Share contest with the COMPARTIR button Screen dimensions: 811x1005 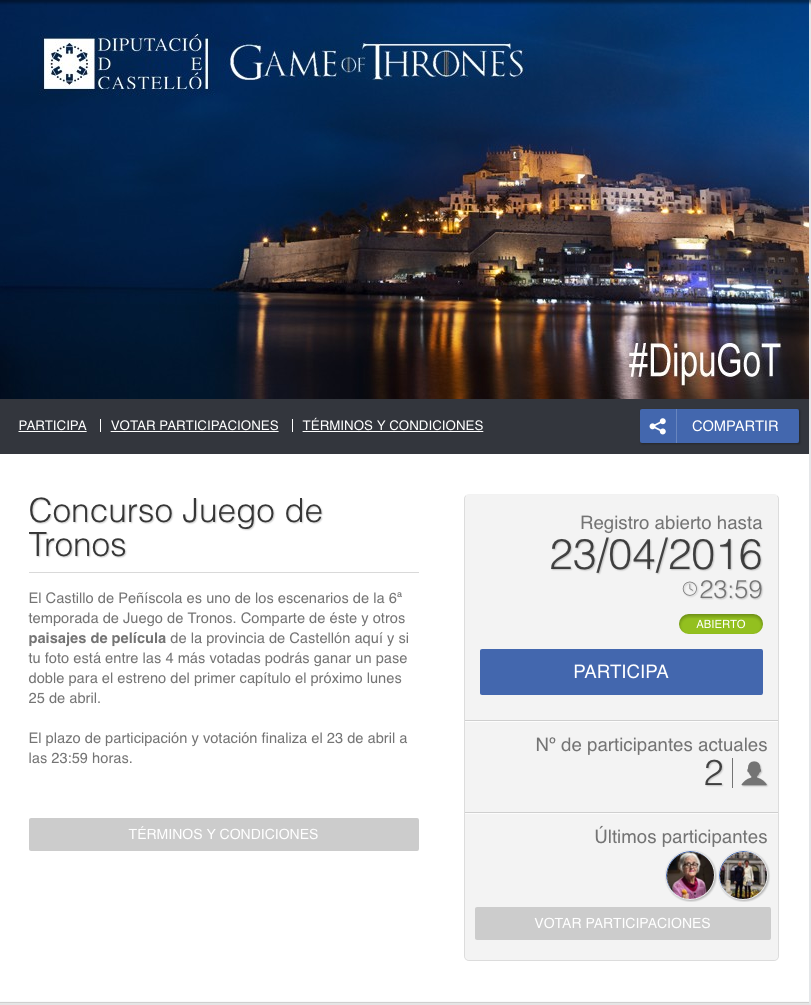pos(719,426)
